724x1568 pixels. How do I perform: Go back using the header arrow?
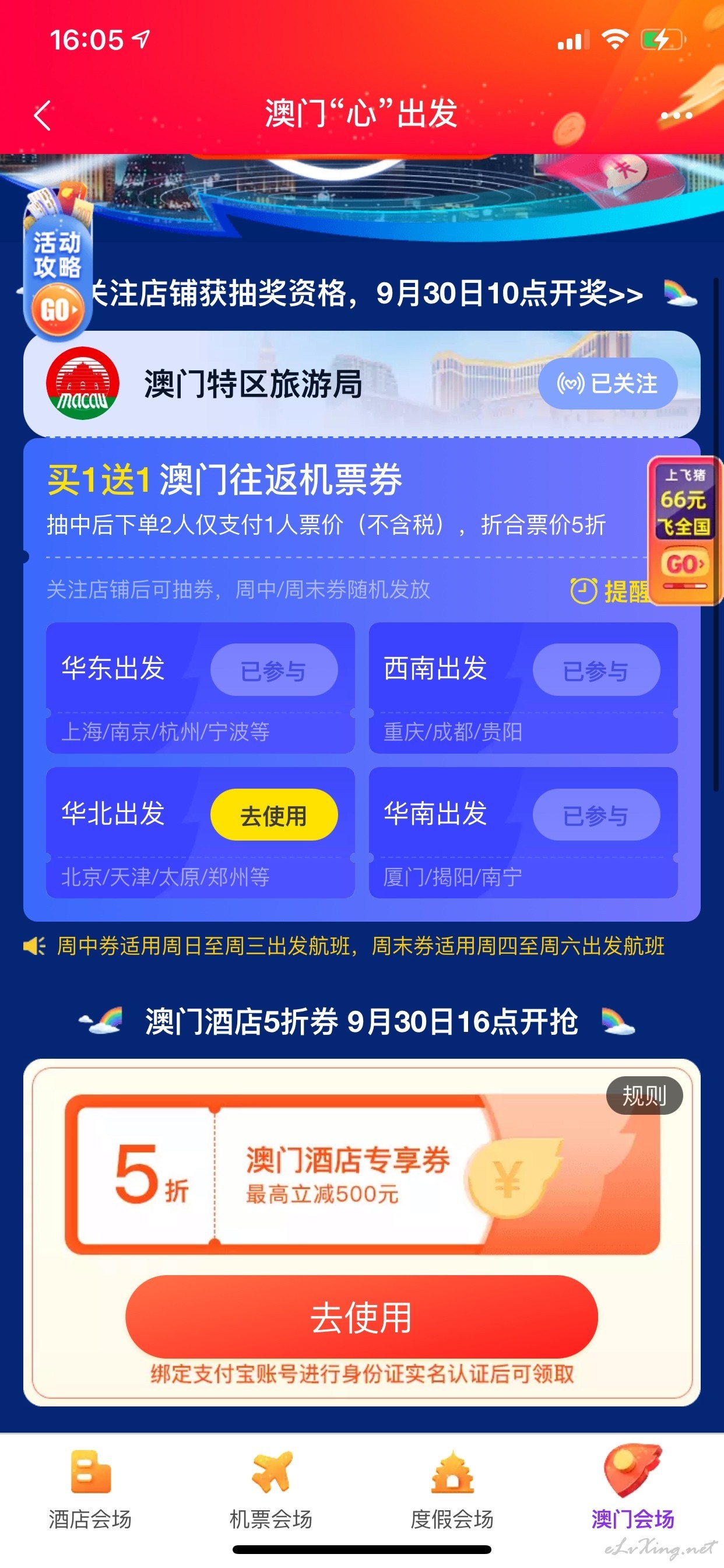[43, 115]
